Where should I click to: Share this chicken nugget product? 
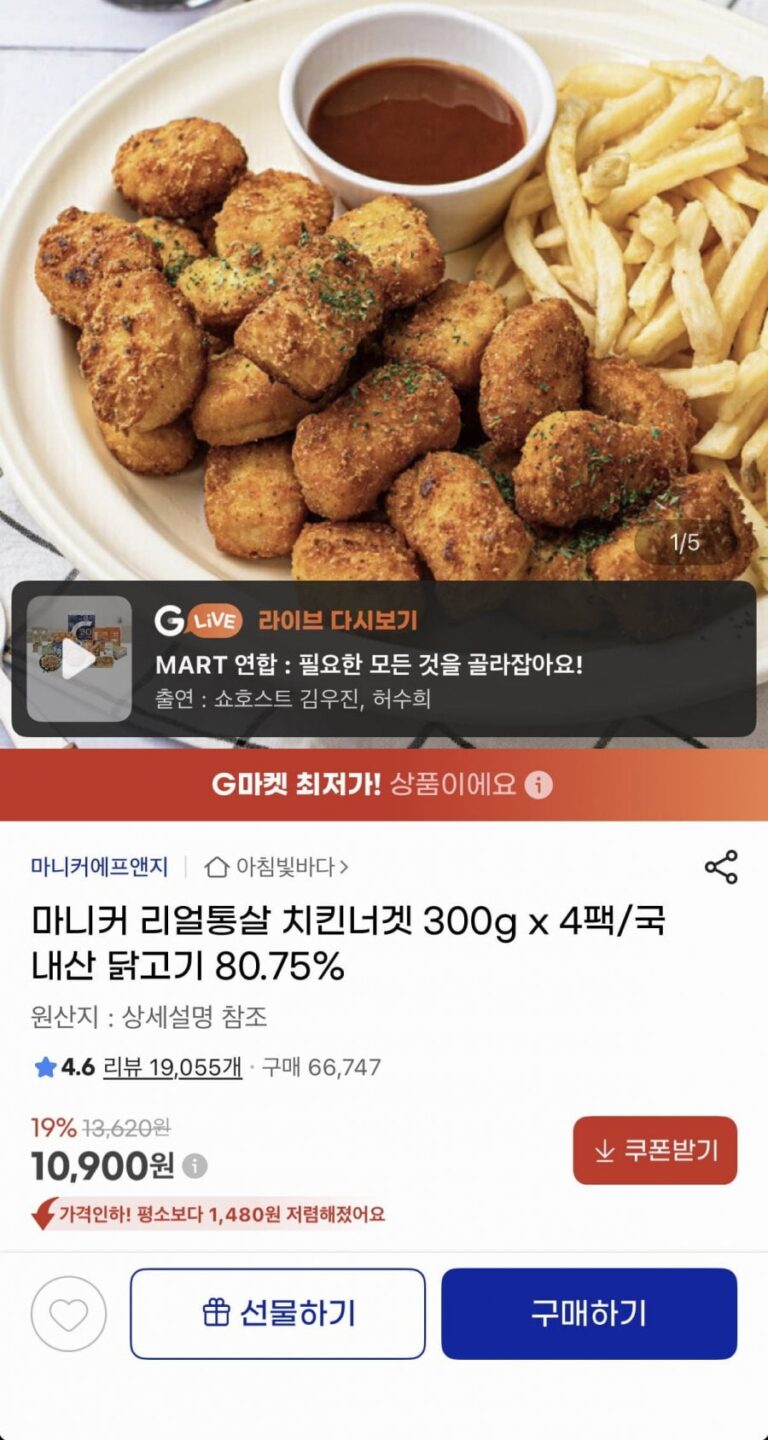[721, 867]
